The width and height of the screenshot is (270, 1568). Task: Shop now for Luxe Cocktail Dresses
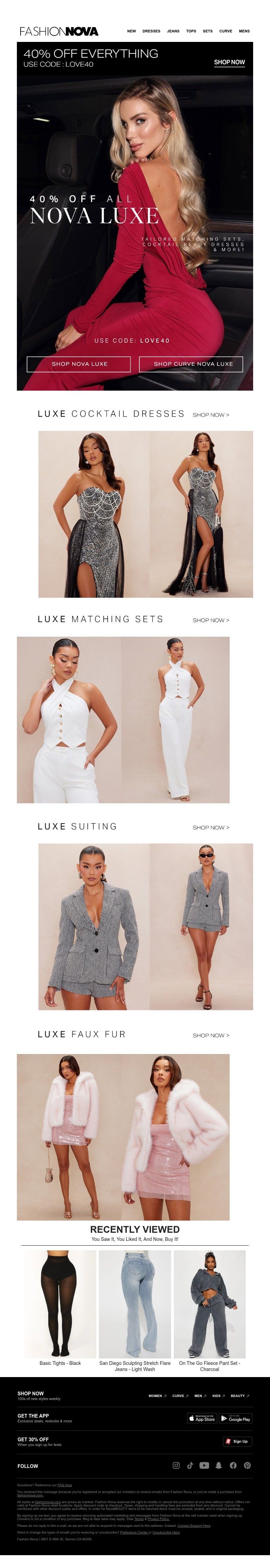[x=210, y=415]
